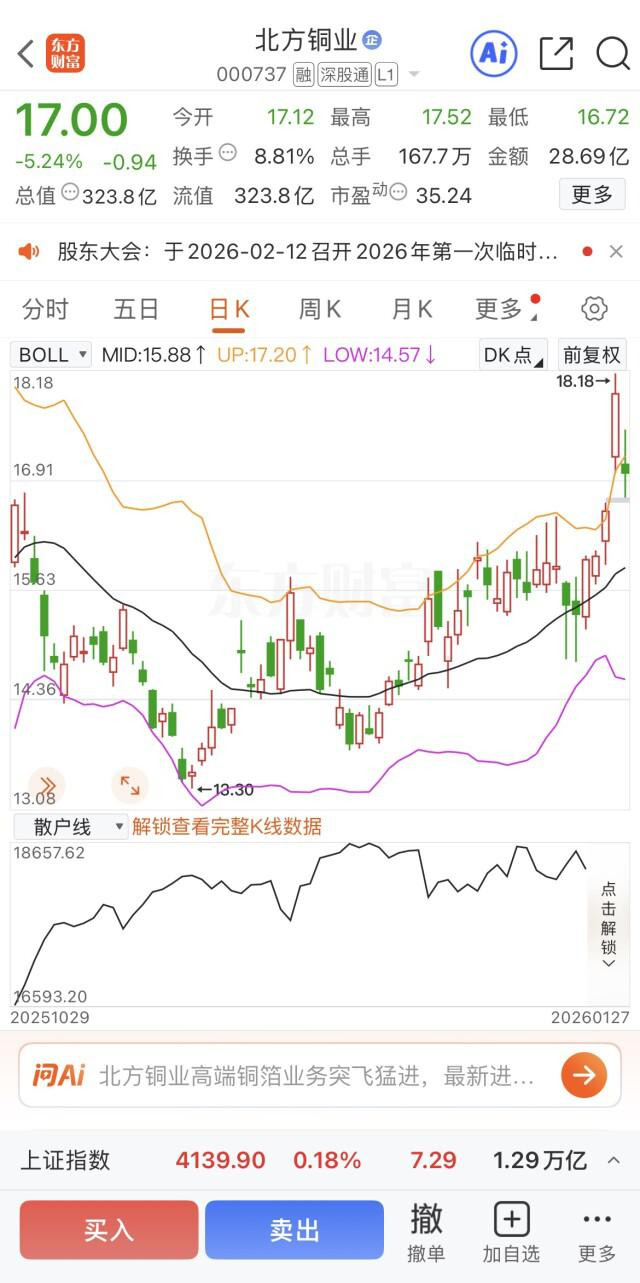Change the 前复权 adjustment setting
Image resolution: width=640 pixels, height=1283 pixels.
point(592,355)
